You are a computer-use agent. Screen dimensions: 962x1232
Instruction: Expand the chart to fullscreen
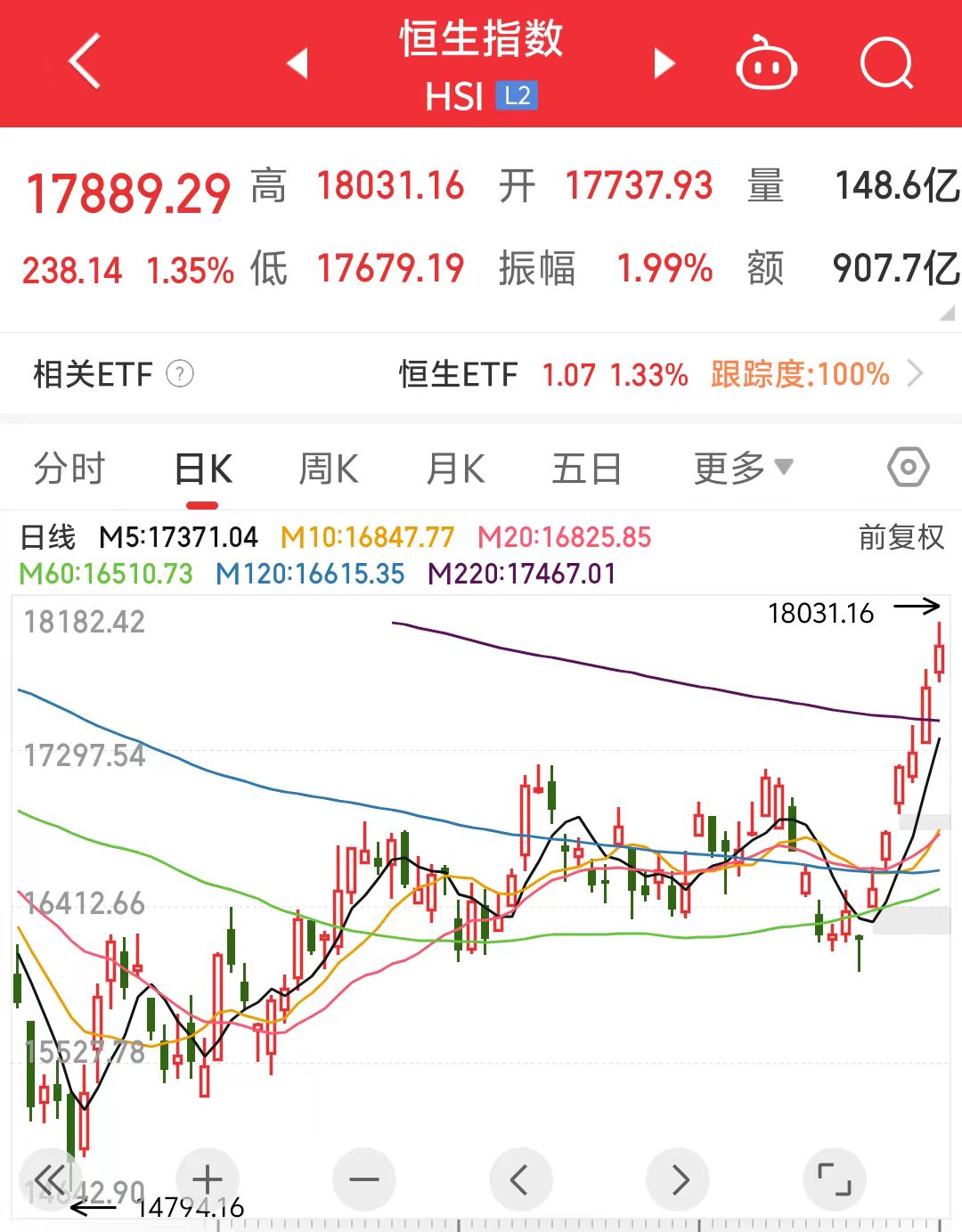(835, 1179)
